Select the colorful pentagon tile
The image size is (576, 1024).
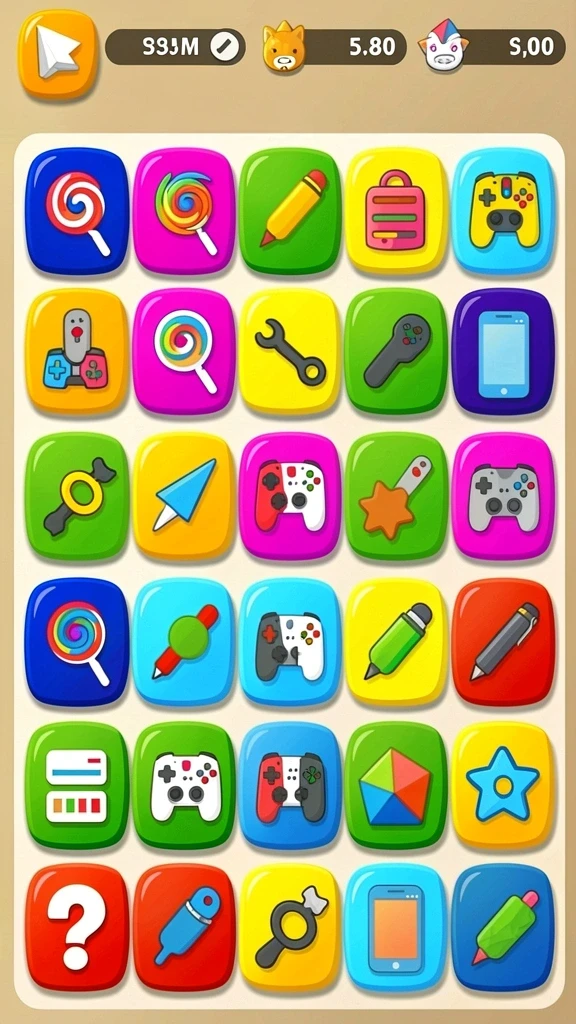(397, 785)
